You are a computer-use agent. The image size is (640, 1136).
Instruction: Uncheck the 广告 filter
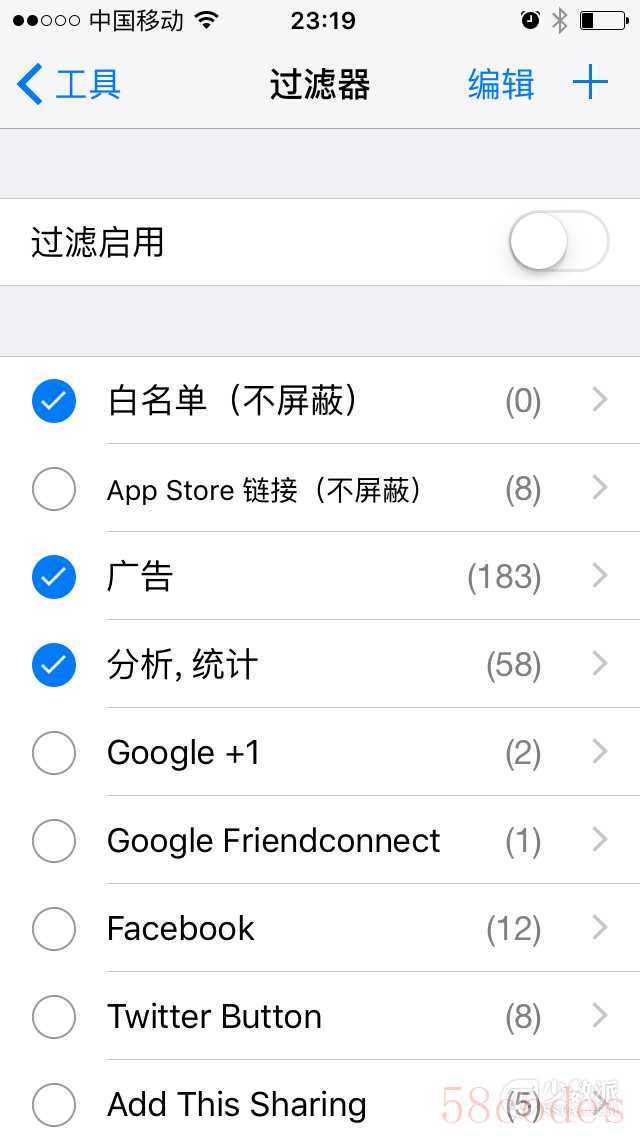pyautogui.click(x=54, y=577)
